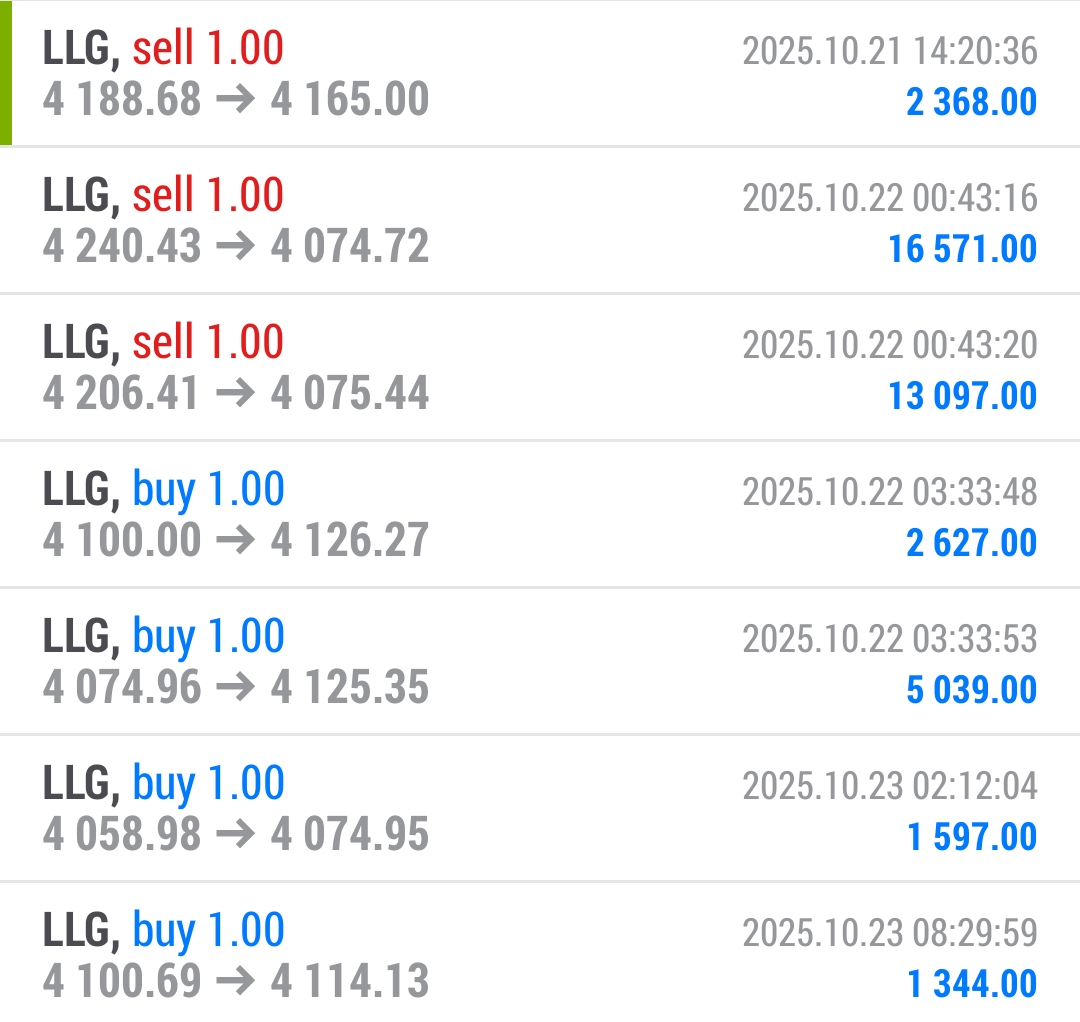This screenshot has height=1022, width=1080.
Task: Select the sell trade closed at 4 075.44
Action: [540, 368]
